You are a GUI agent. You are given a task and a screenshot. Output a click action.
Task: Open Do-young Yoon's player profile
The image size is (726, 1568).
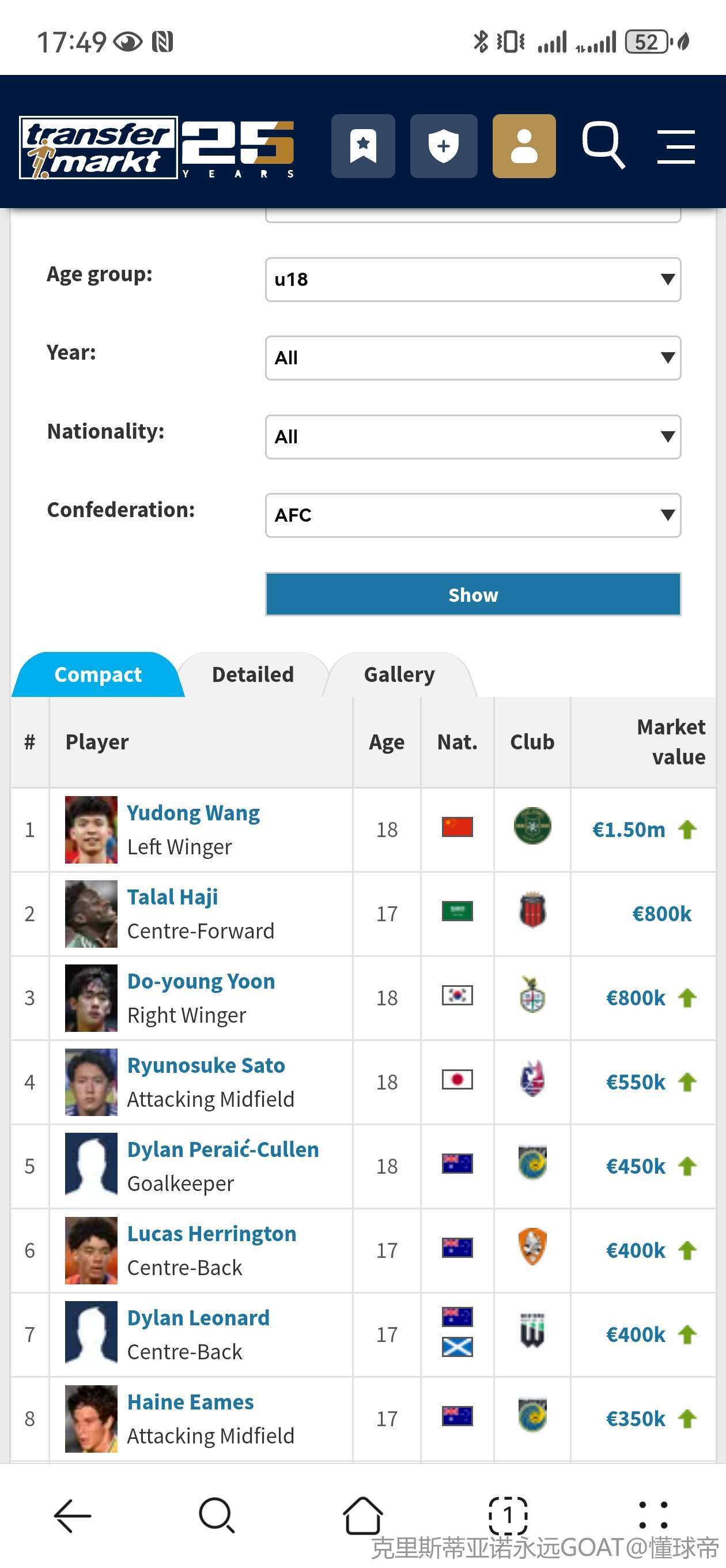[201, 981]
